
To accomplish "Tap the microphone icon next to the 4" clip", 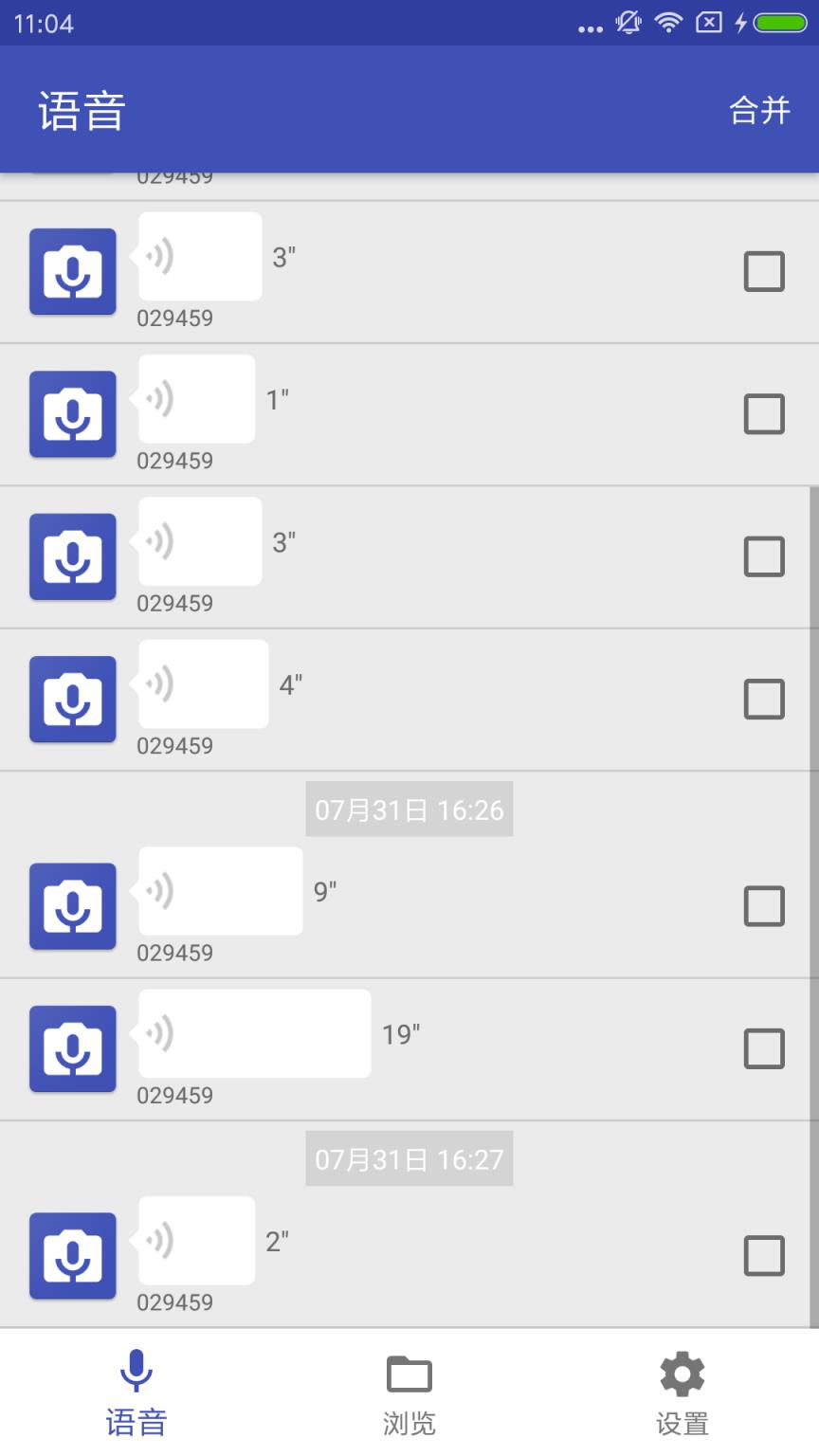I will coord(72,699).
